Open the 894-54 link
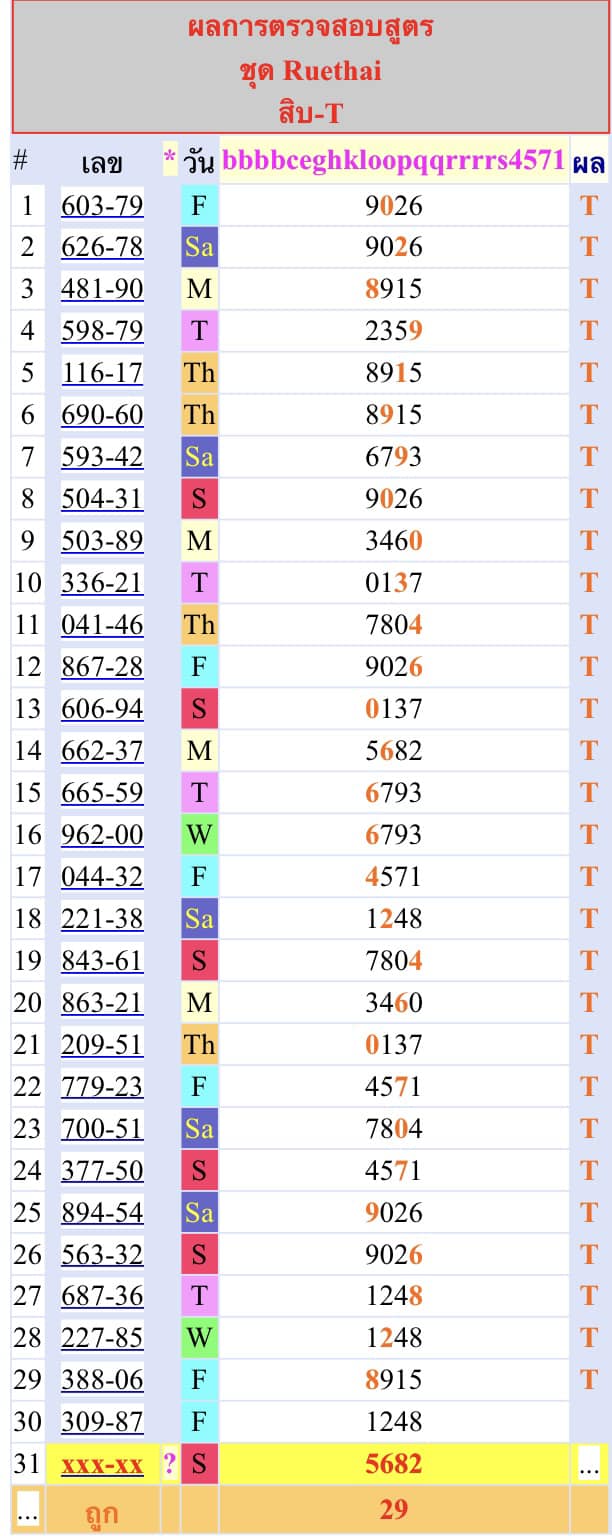The height and width of the screenshot is (1536, 612). 102,1213
